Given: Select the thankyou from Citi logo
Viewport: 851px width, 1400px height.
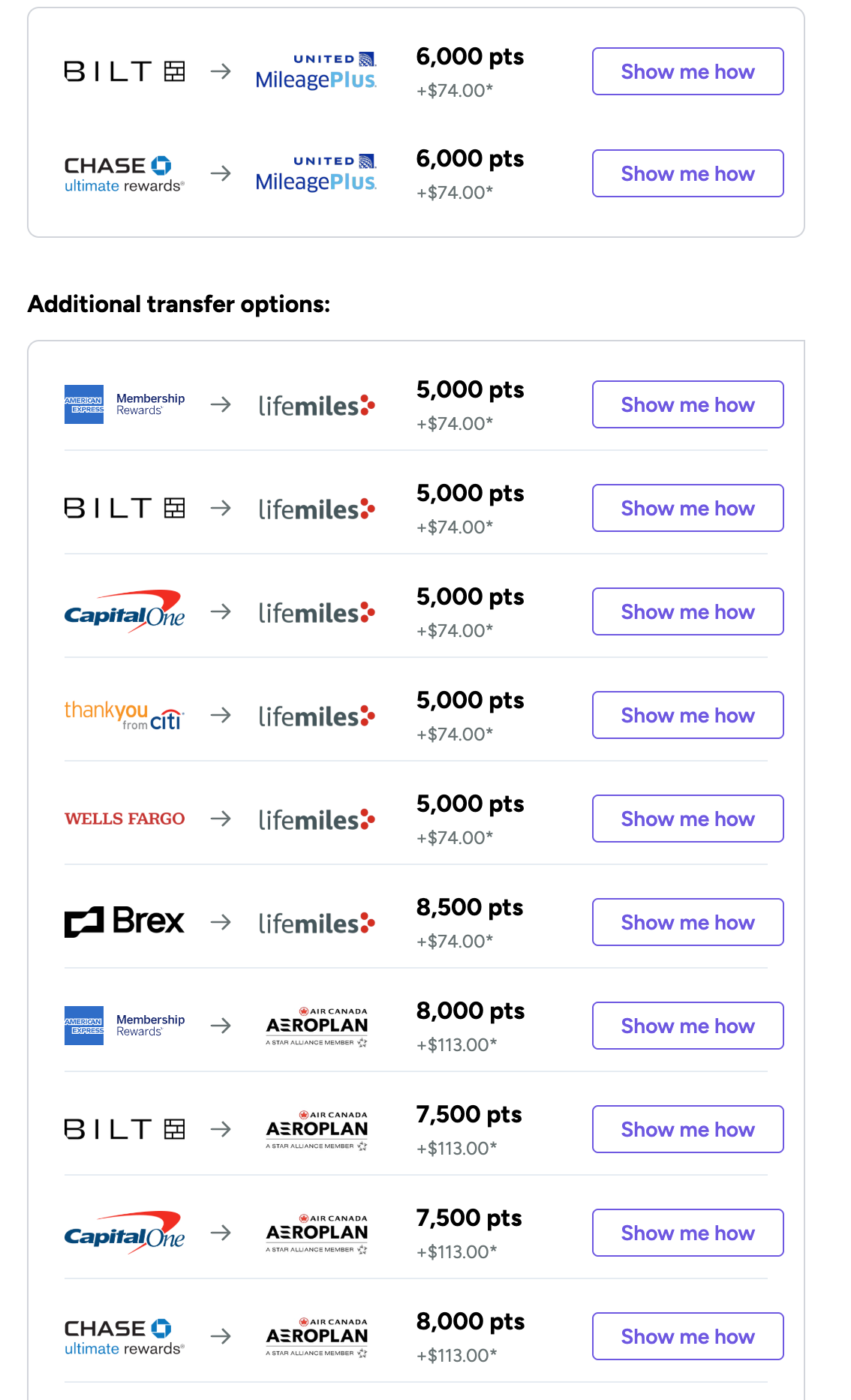Looking at the screenshot, I should pyautogui.click(x=125, y=715).
